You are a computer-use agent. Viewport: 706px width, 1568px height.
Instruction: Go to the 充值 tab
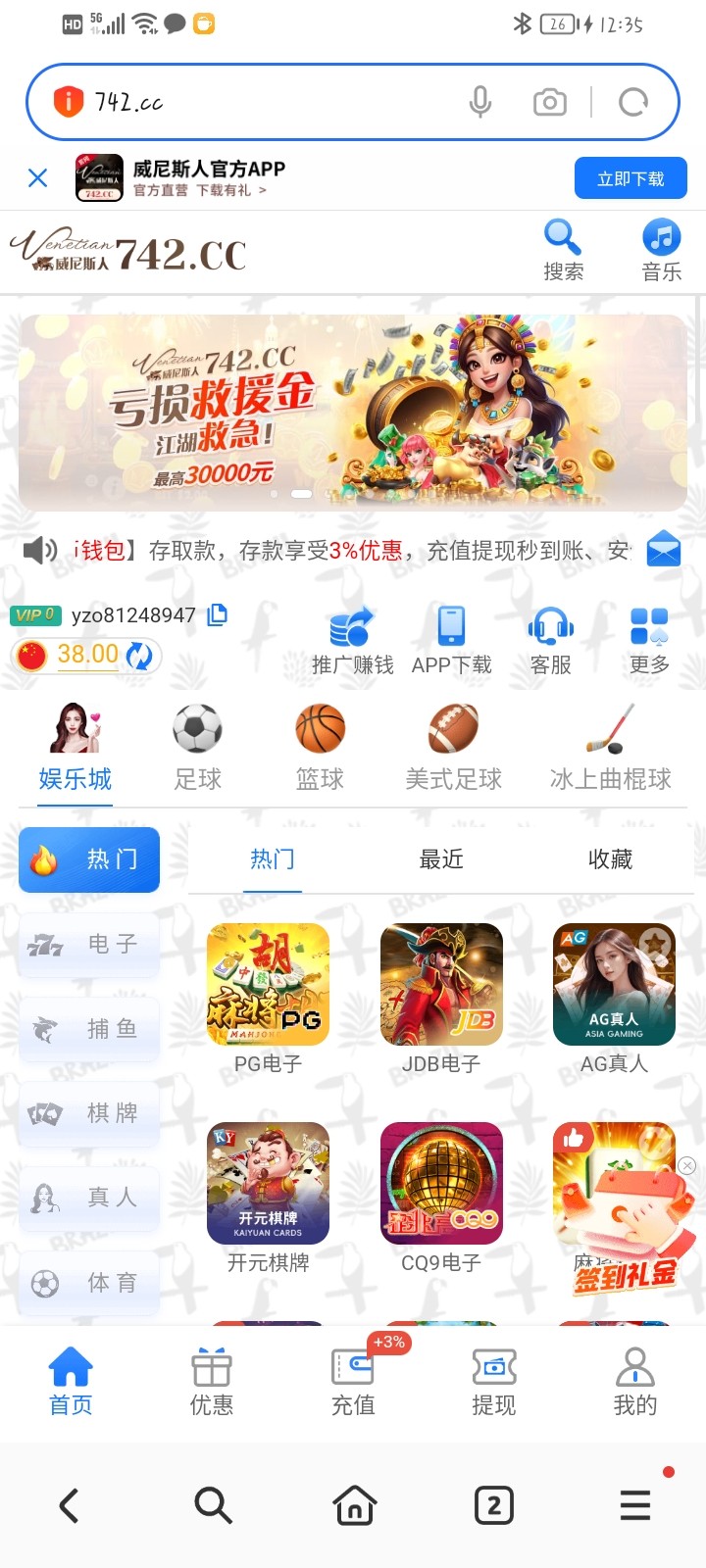click(353, 1382)
